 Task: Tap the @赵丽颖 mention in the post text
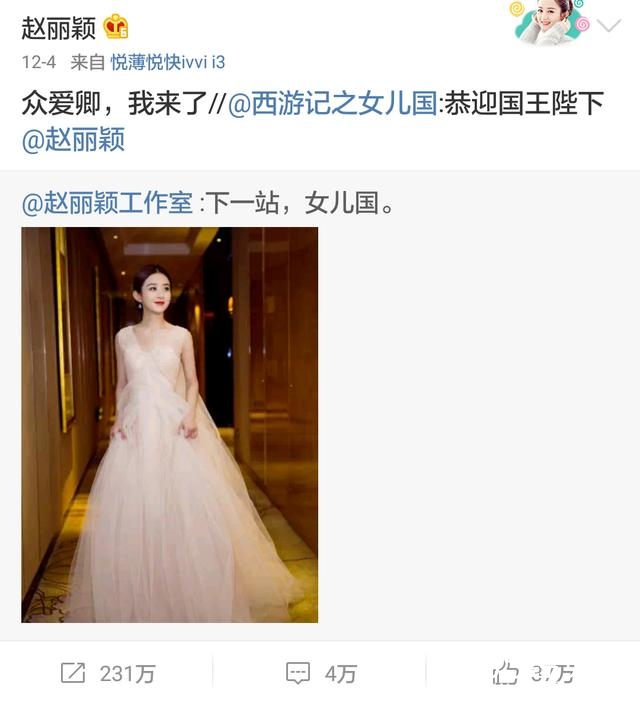[73, 139]
